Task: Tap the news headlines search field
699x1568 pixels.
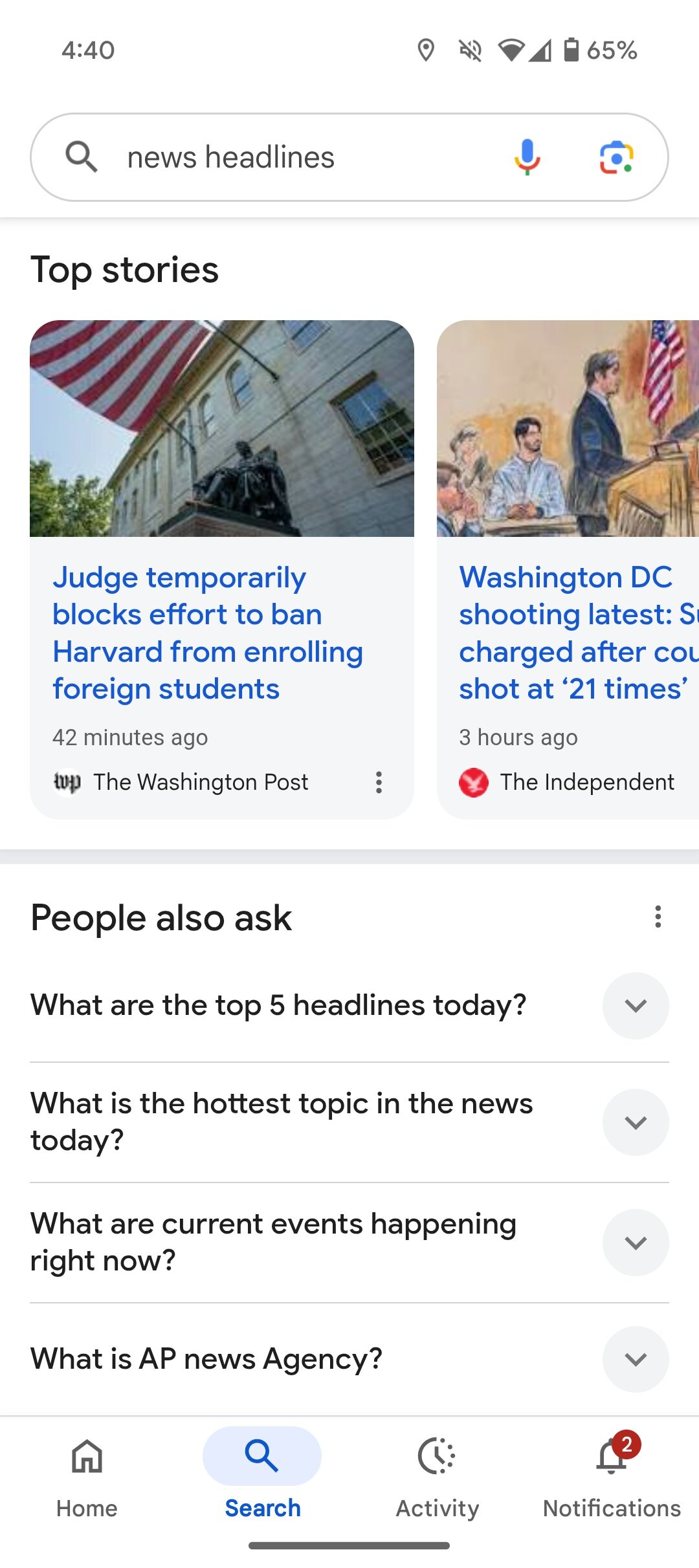Action: pos(291,157)
